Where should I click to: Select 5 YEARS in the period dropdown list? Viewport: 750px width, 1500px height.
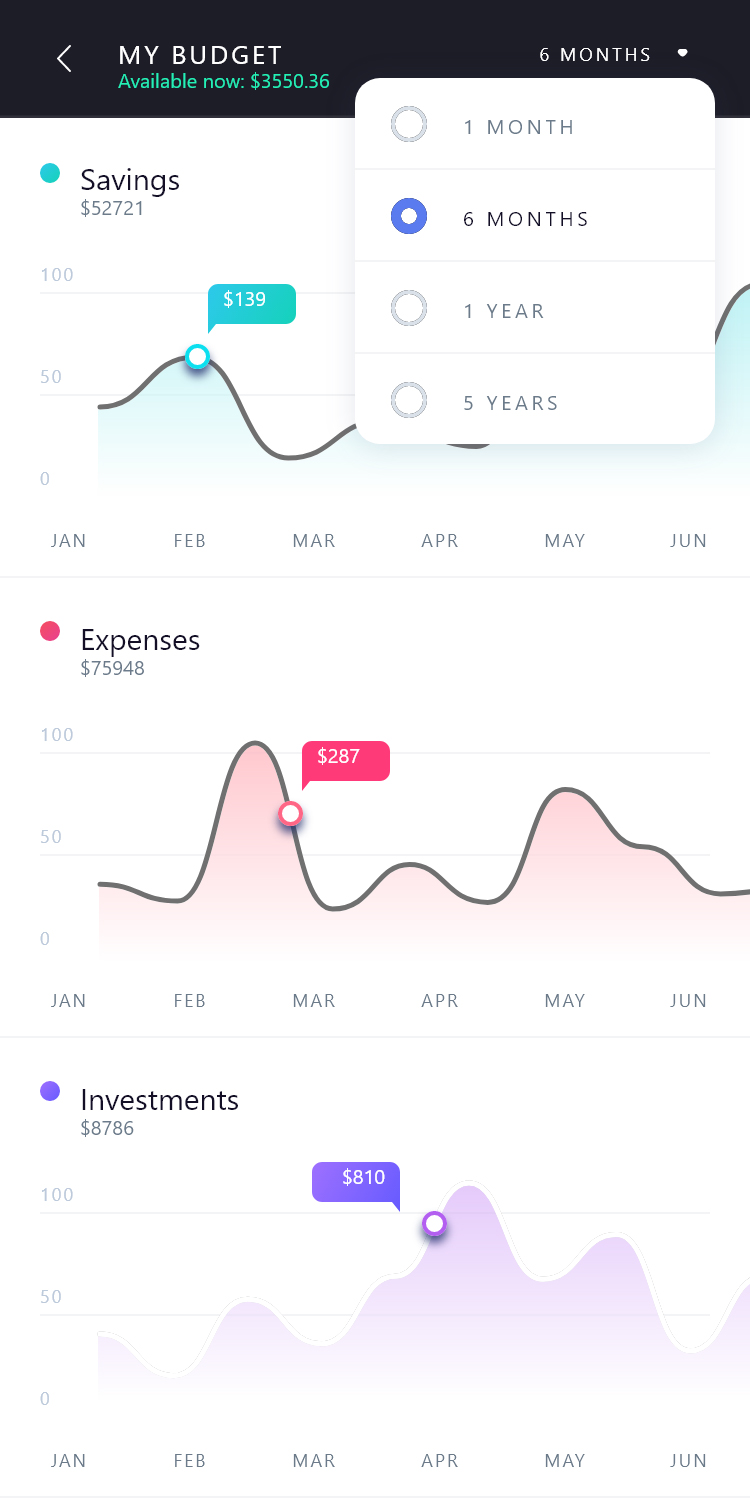(510, 402)
